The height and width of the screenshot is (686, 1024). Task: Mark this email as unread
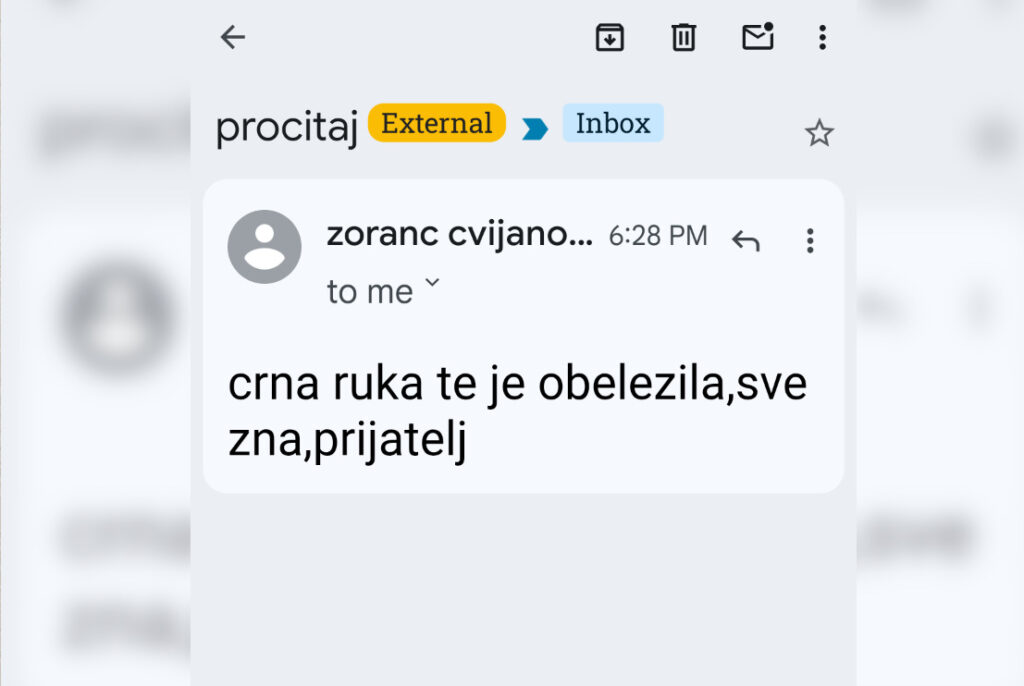[x=757, y=37]
